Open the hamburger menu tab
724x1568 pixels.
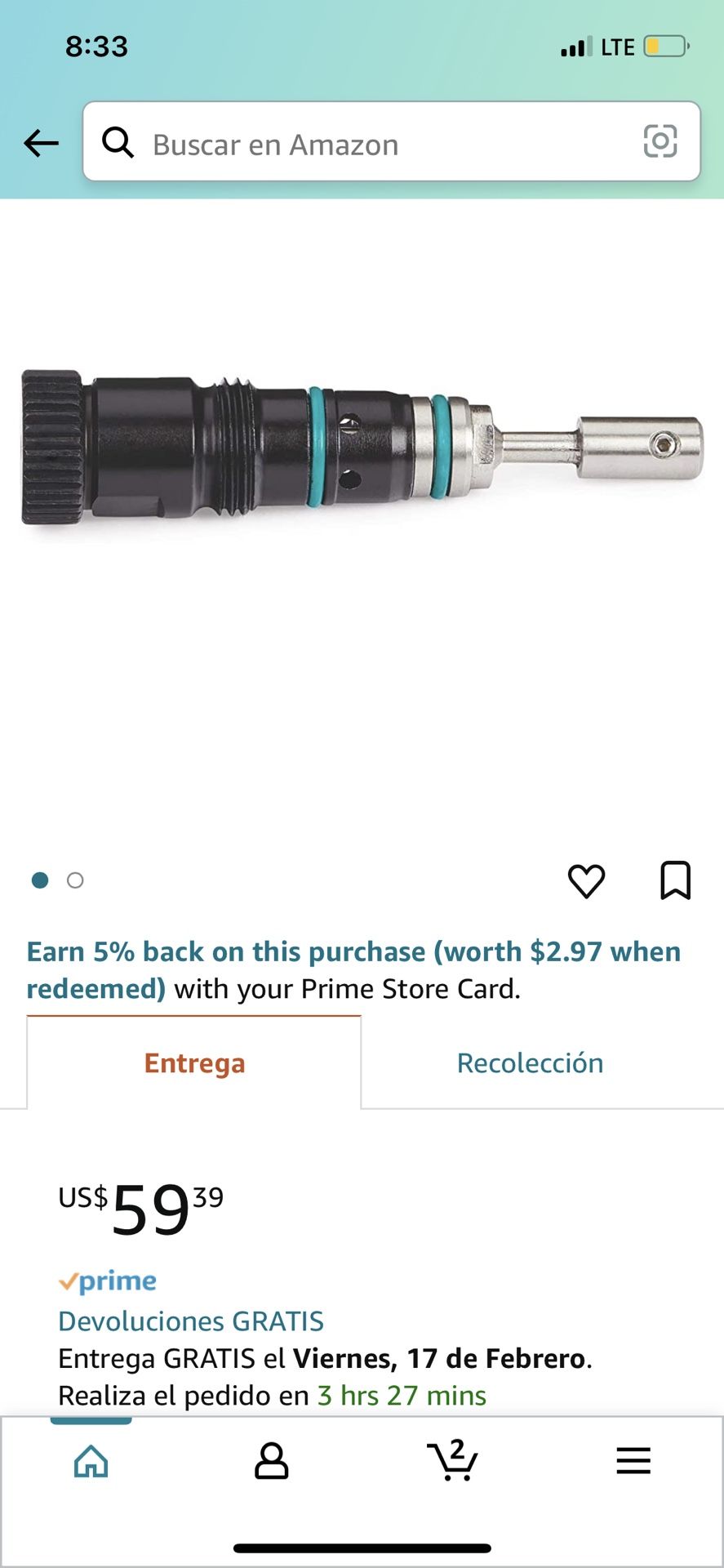(x=633, y=1461)
